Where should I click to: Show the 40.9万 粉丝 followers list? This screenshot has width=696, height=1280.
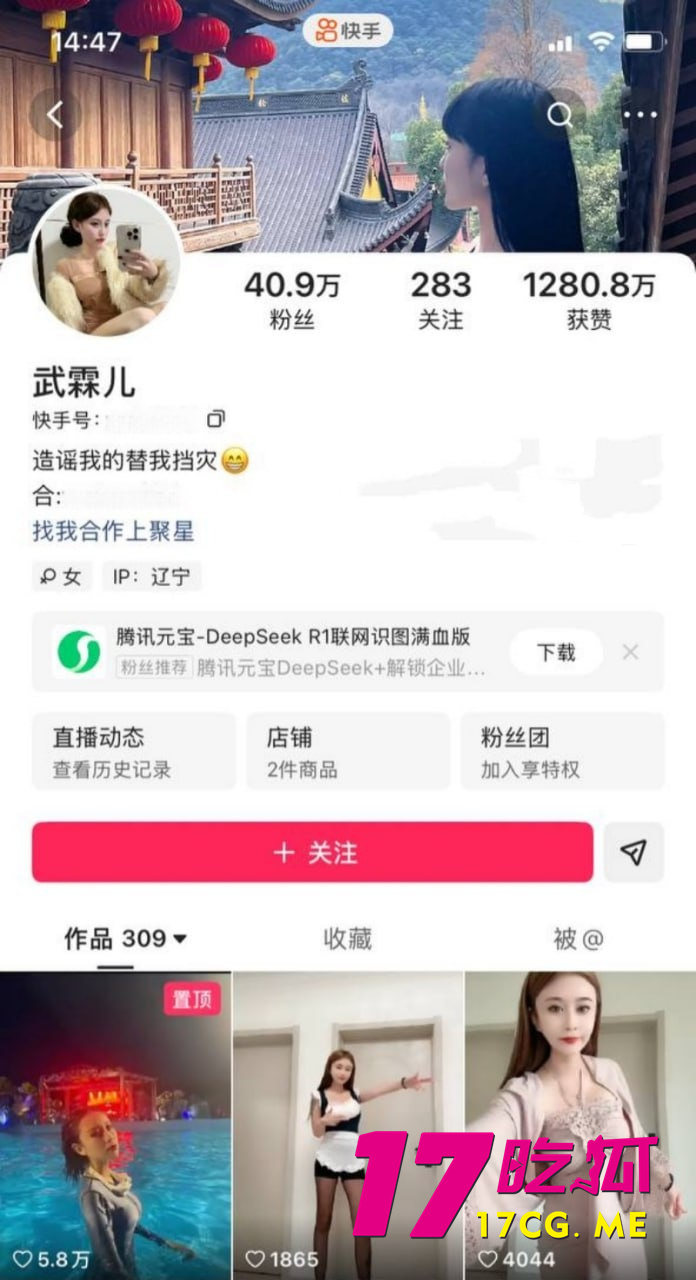point(291,300)
